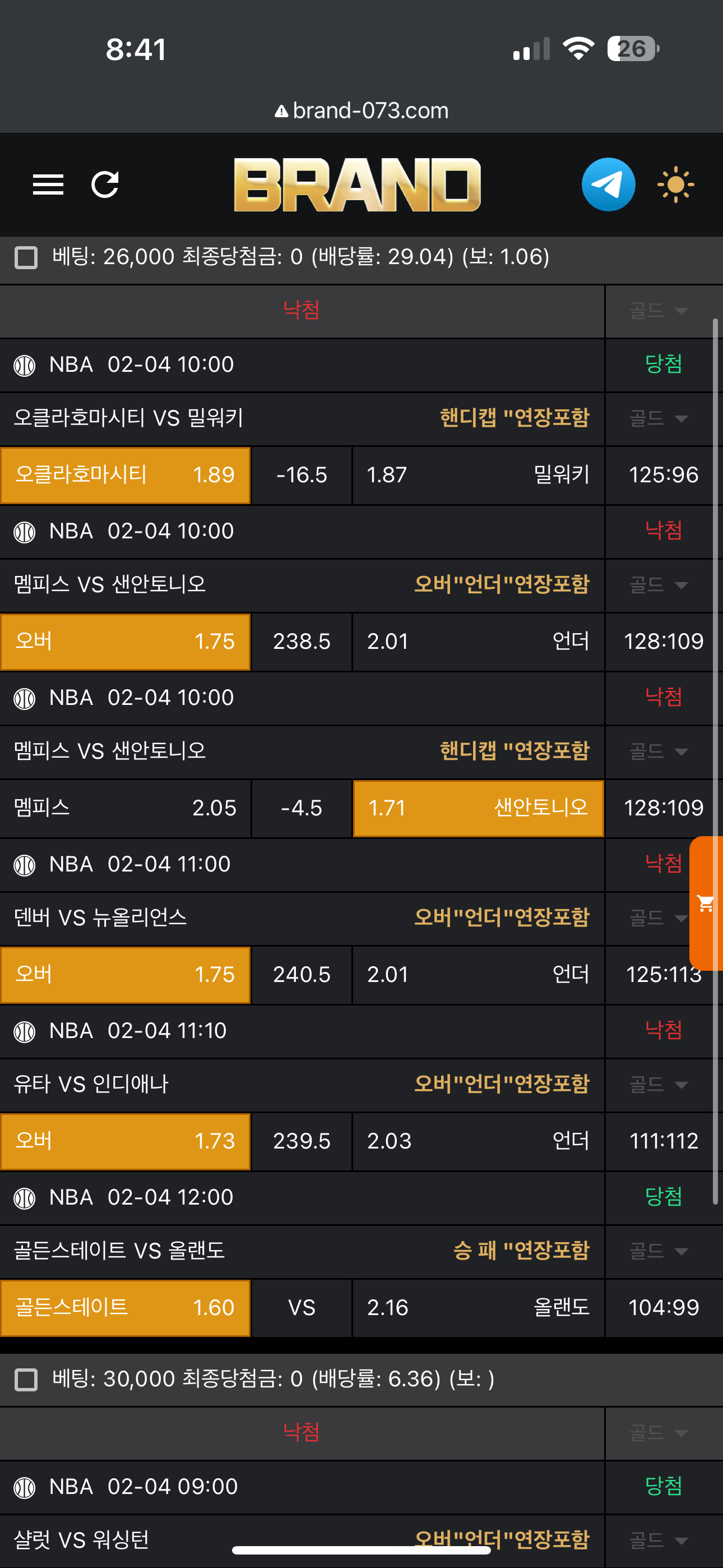The image size is (723, 1568).
Task: Check the box for the 26,000 bet slip
Action: tap(26, 257)
